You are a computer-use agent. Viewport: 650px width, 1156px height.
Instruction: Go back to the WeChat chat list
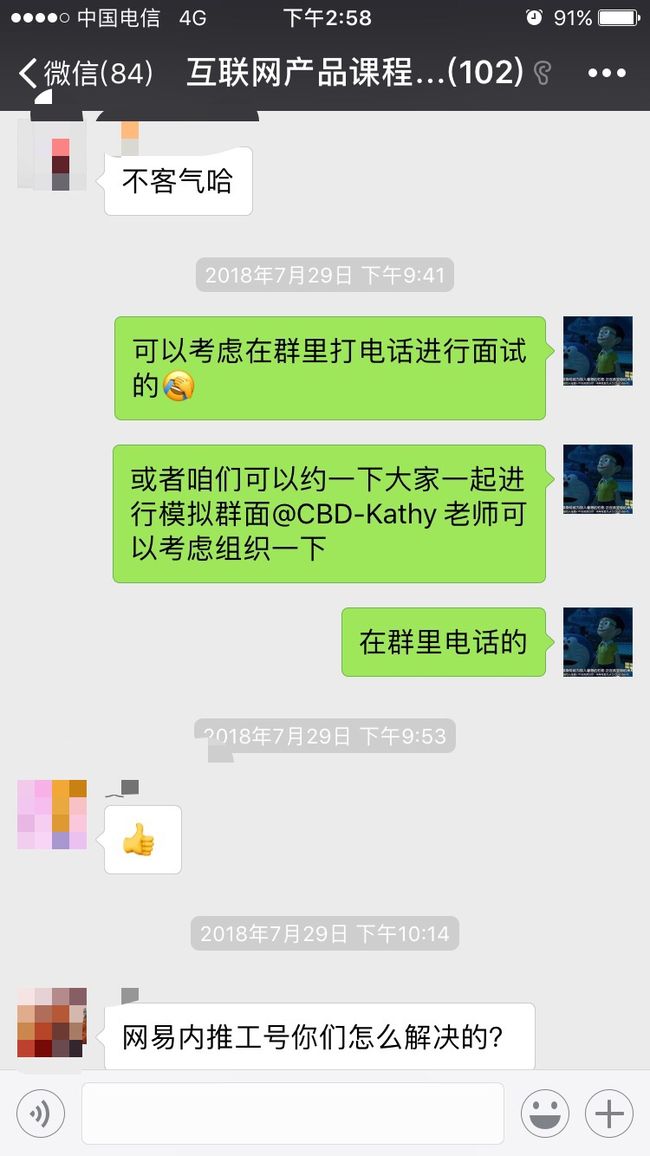(85, 73)
